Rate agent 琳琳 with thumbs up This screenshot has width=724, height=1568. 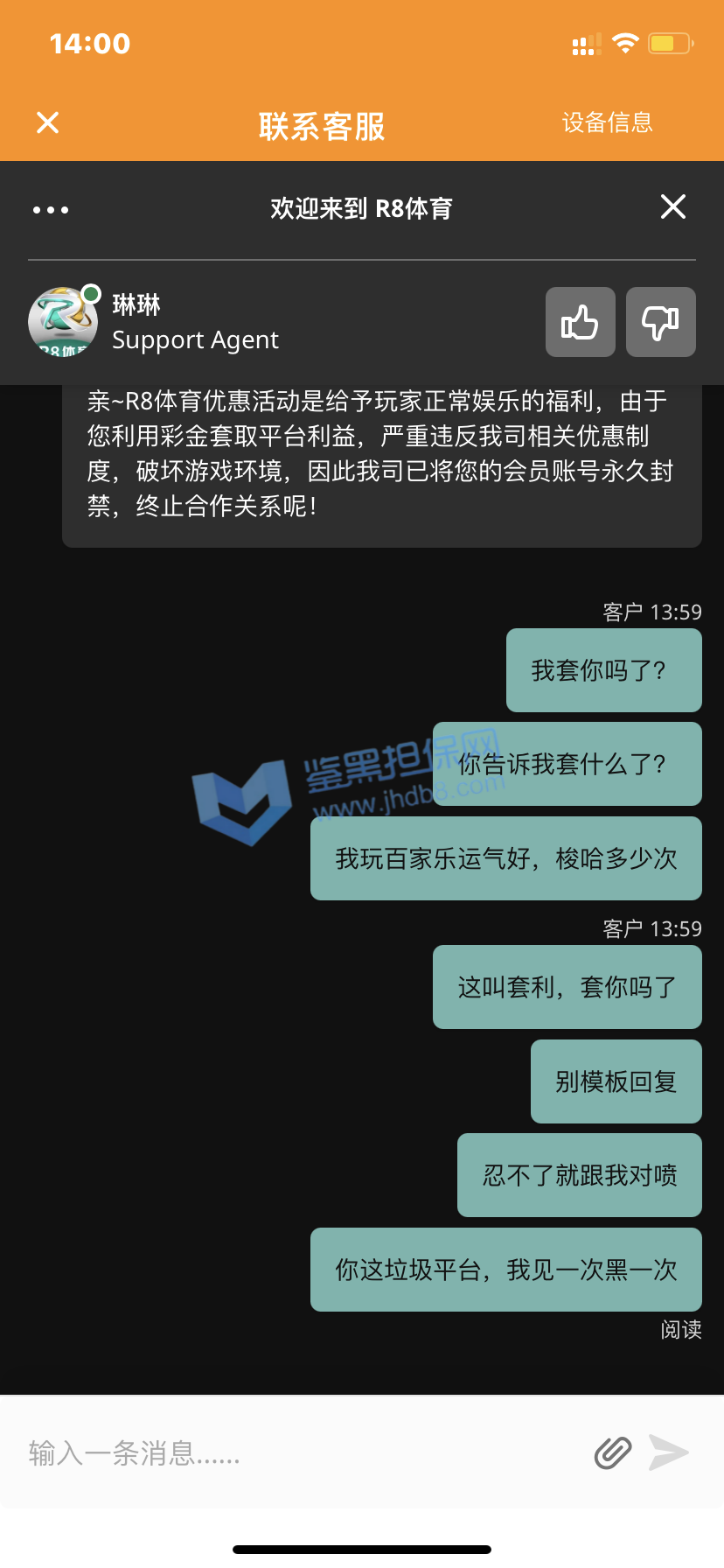(x=580, y=322)
